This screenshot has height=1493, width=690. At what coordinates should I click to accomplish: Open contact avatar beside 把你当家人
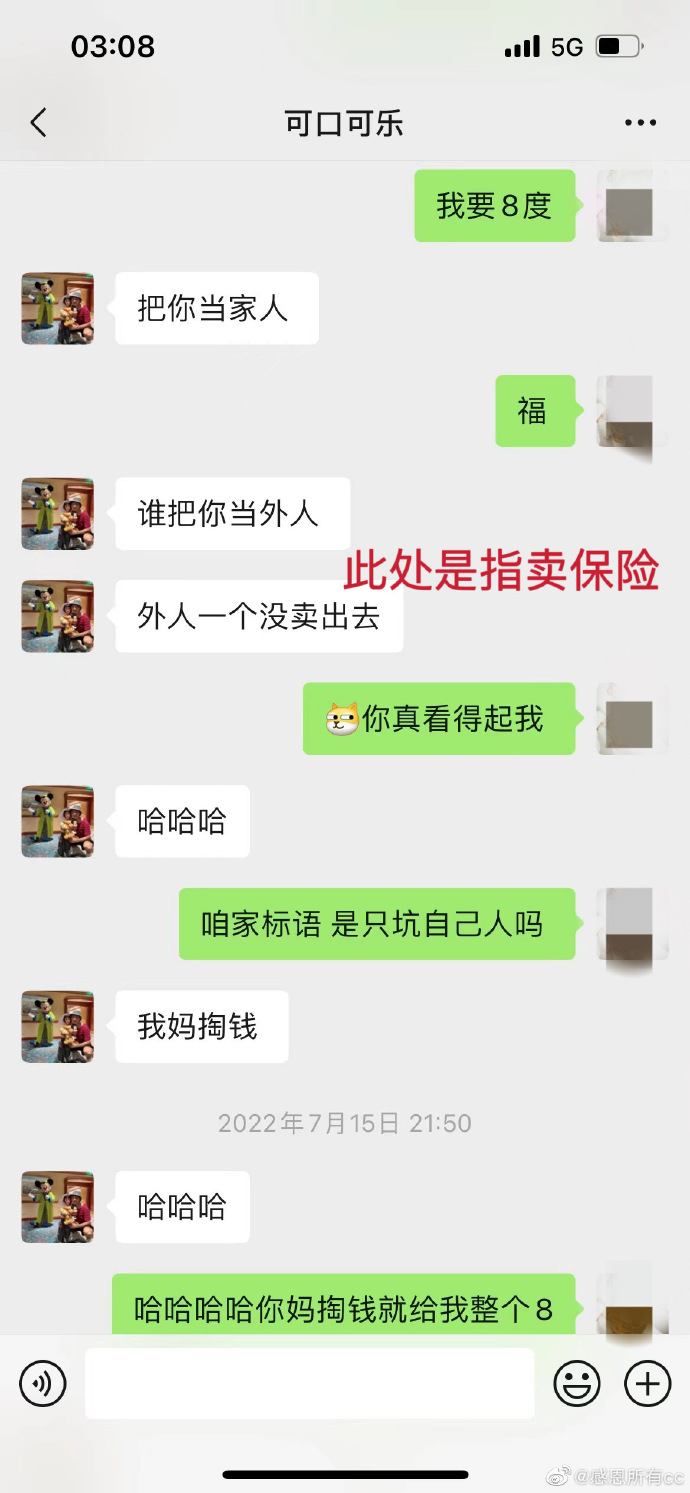click(58, 309)
